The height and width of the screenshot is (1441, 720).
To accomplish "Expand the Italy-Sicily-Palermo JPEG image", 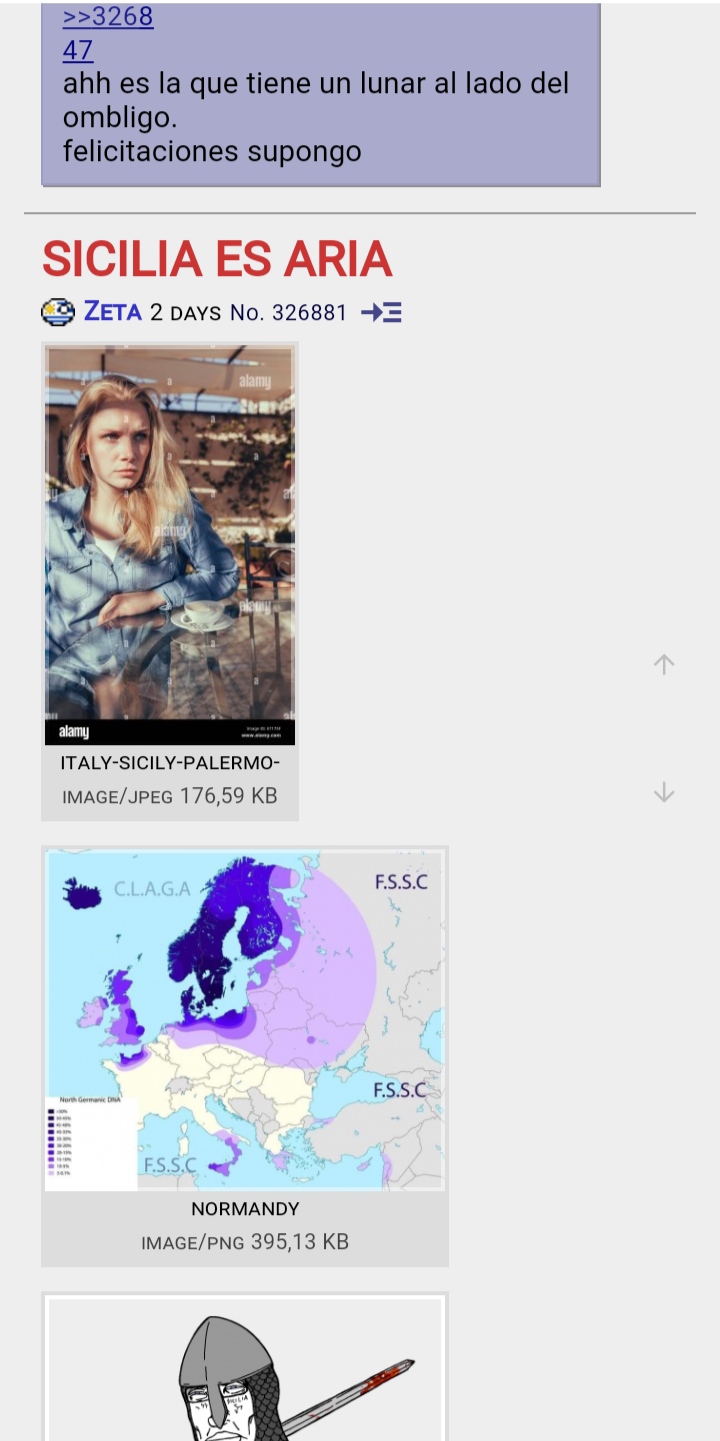I will [170, 545].
